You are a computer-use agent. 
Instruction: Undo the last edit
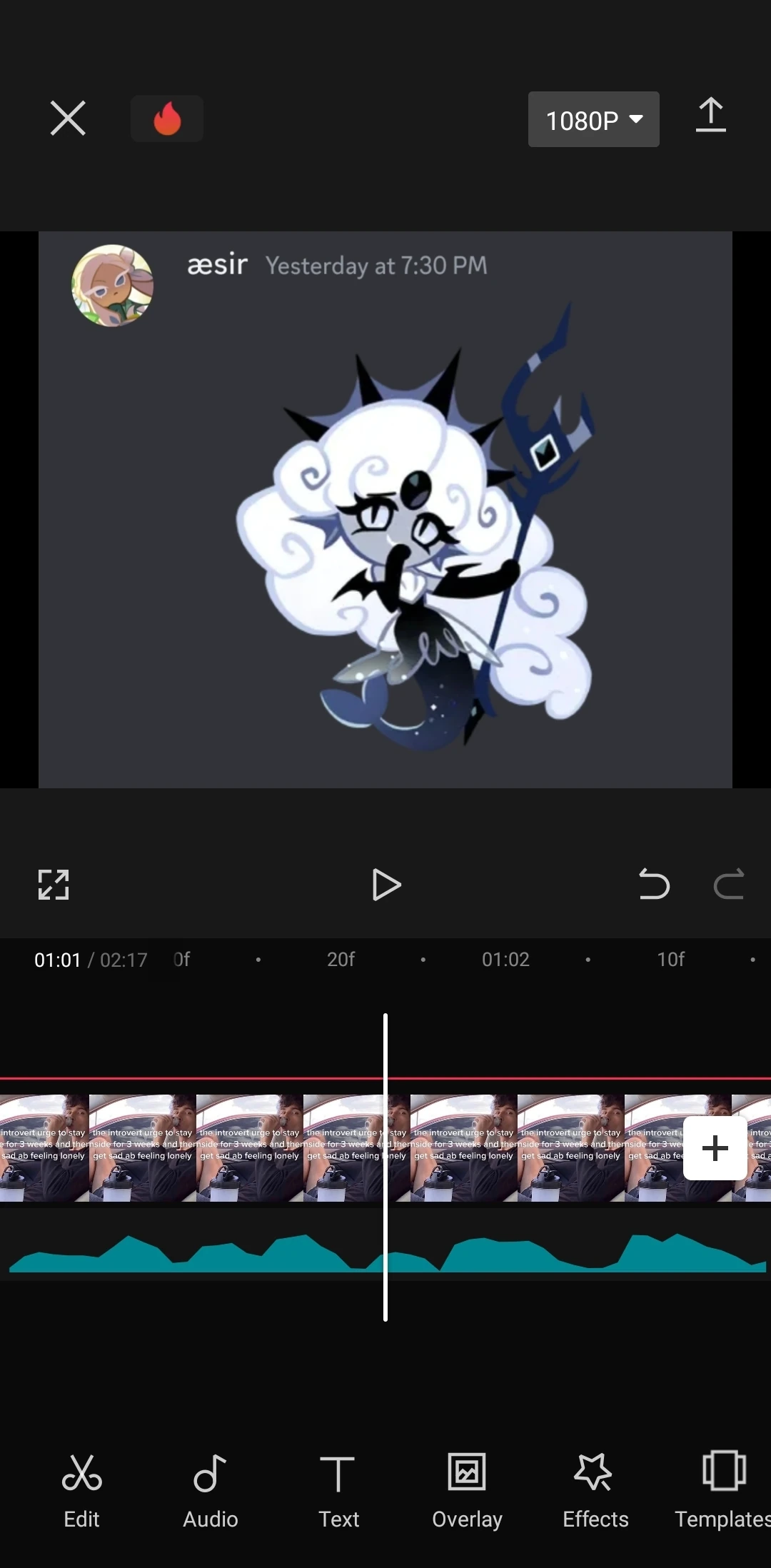(654, 885)
